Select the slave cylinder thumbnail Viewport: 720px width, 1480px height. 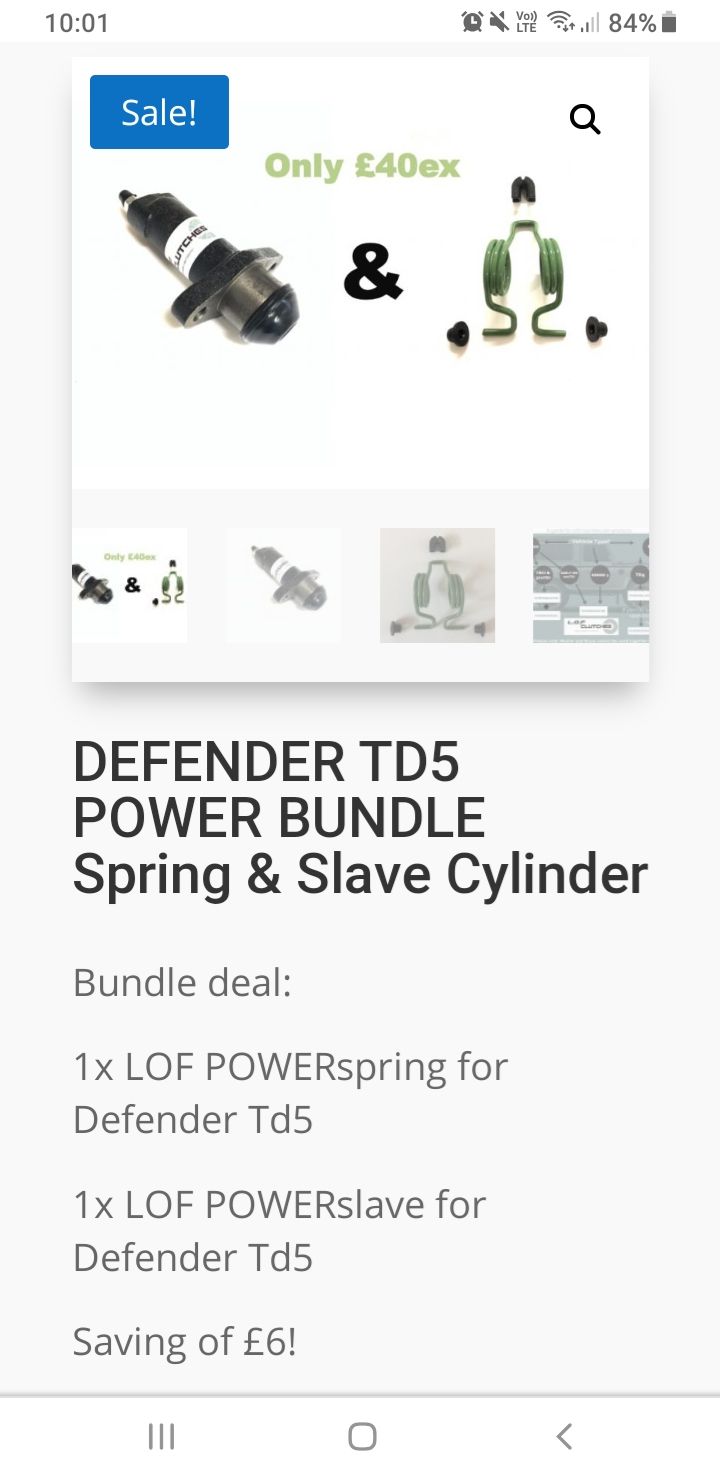(283, 585)
